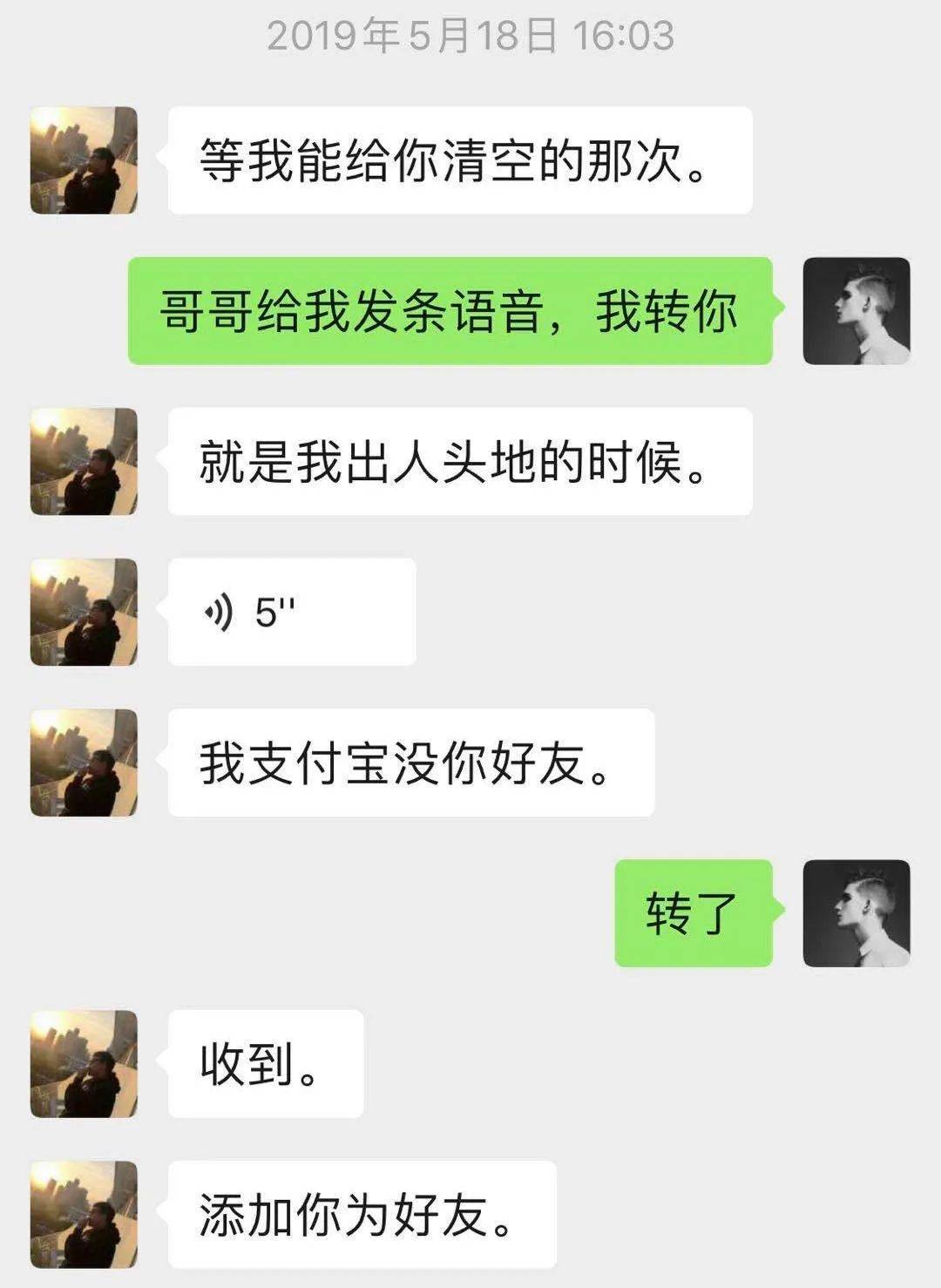Open own avatar beside '哥哥给我发条语音' message

[856, 311]
